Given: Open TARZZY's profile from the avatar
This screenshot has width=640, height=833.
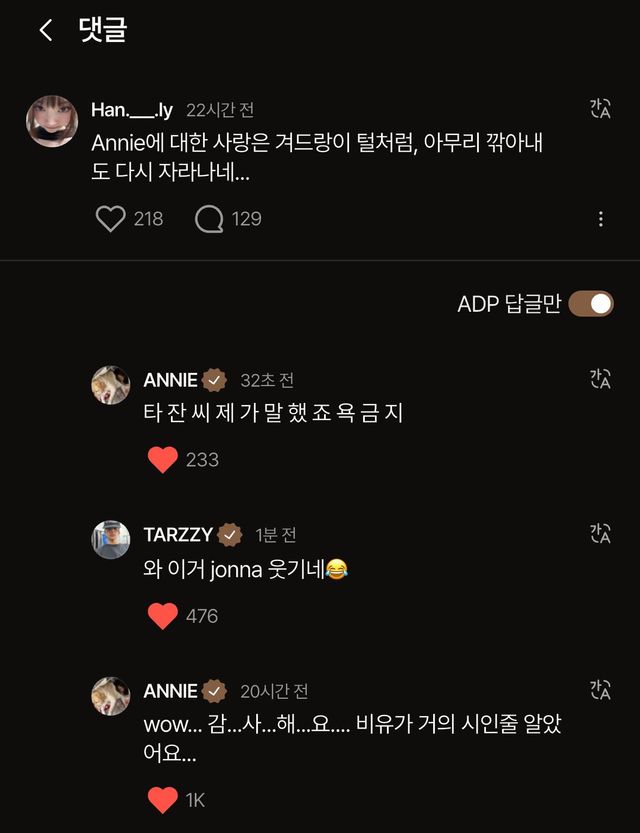Looking at the screenshot, I should click(111, 540).
